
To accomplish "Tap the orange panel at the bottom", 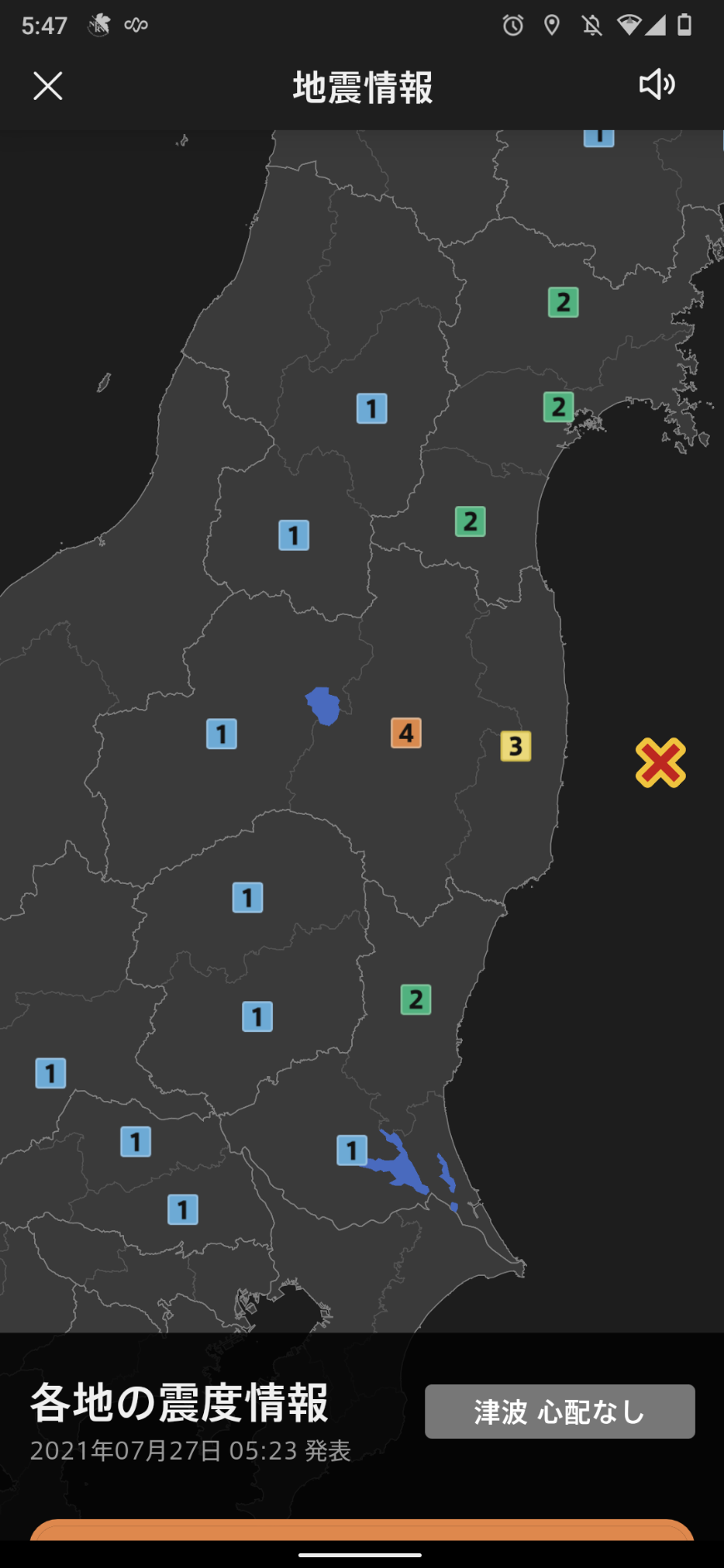I will pyautogui.click(x=361, y=1530).
